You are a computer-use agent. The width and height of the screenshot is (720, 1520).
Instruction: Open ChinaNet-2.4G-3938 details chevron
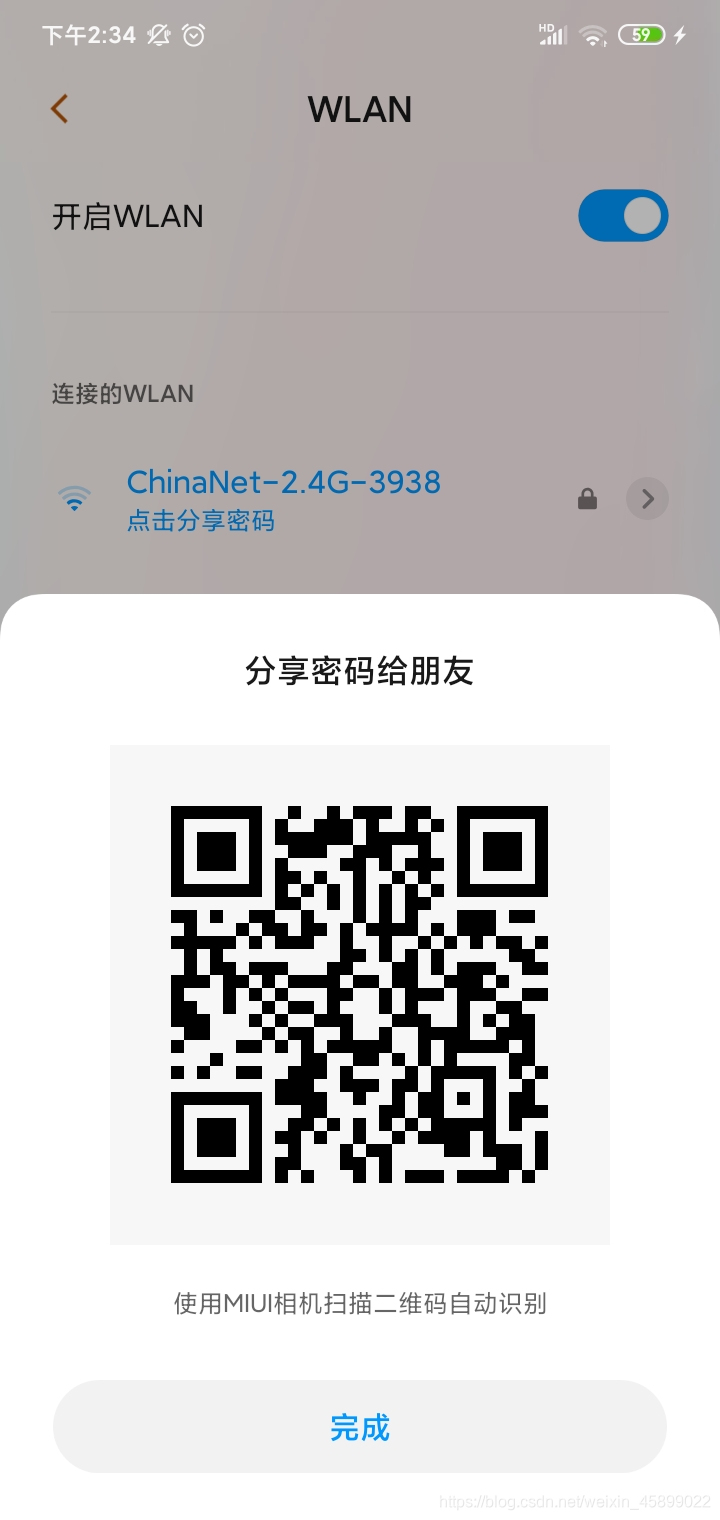[x=647, y=498]
